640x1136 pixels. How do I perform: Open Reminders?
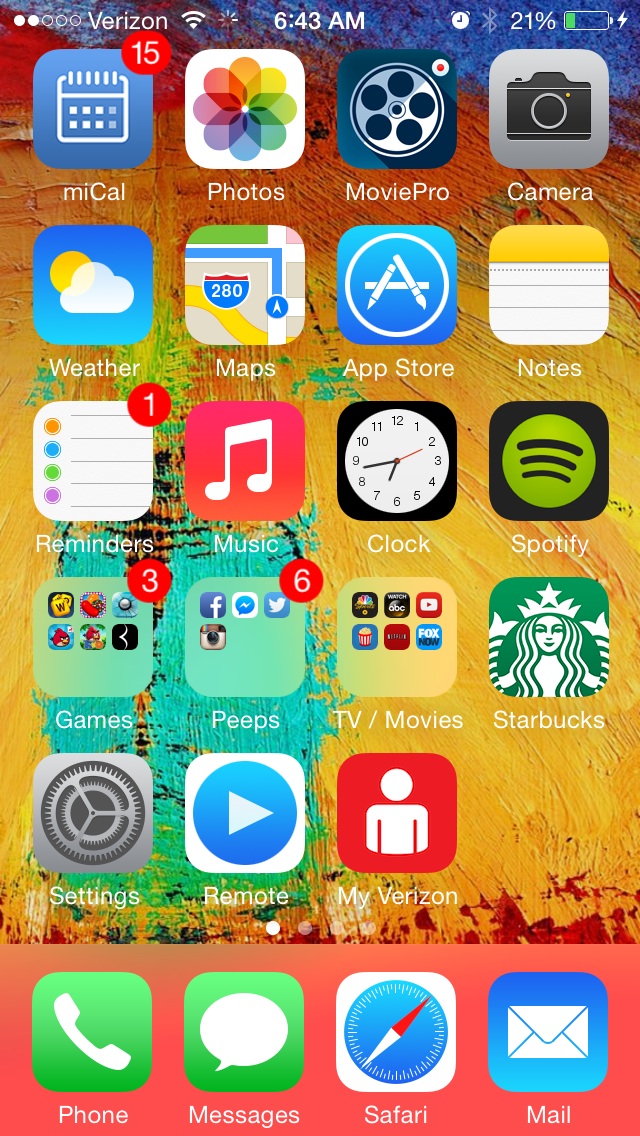point(93,461)
